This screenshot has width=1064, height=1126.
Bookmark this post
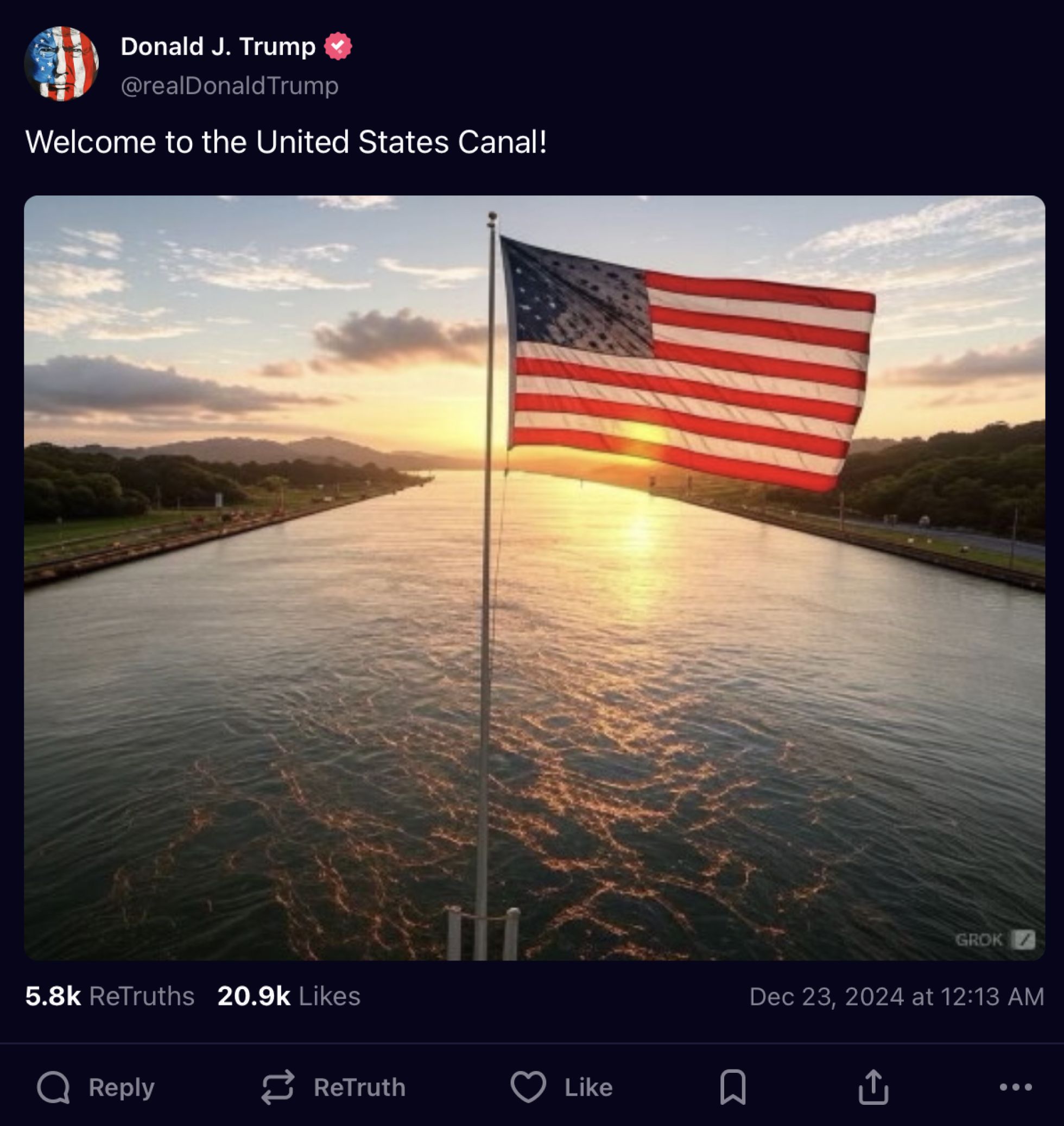[x=732, y=1087]
